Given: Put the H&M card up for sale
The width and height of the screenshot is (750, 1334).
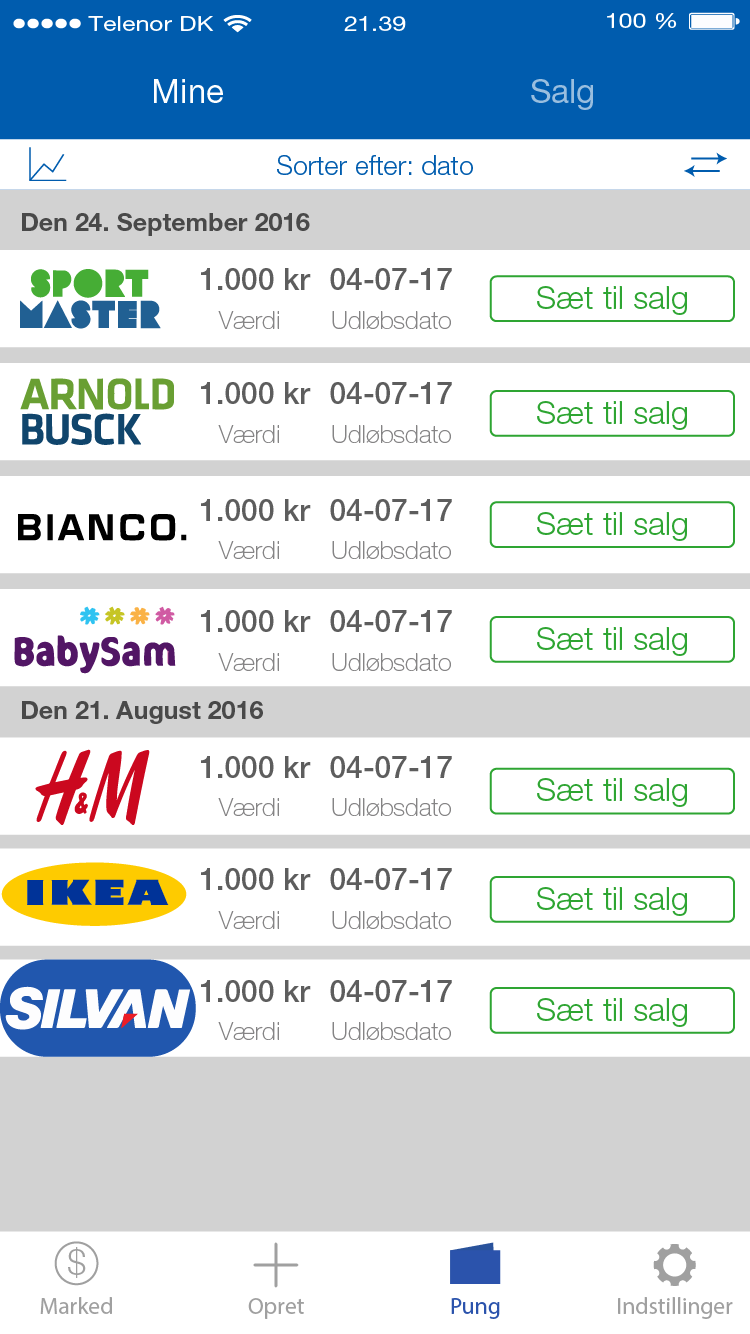Looking at the screenshot, I should point(612,790).
